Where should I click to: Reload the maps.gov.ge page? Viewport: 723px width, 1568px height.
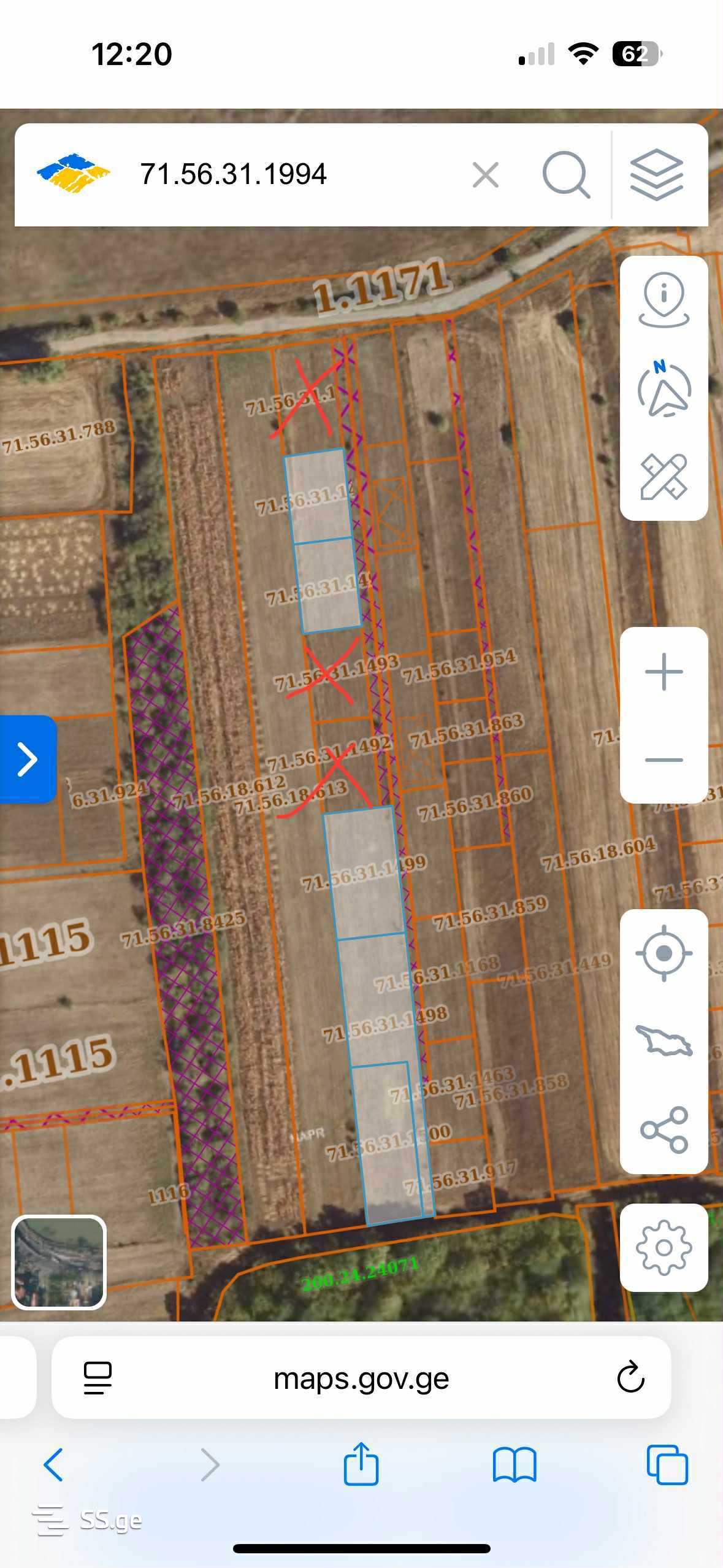pyautogui.click(x=630, y=1378)
